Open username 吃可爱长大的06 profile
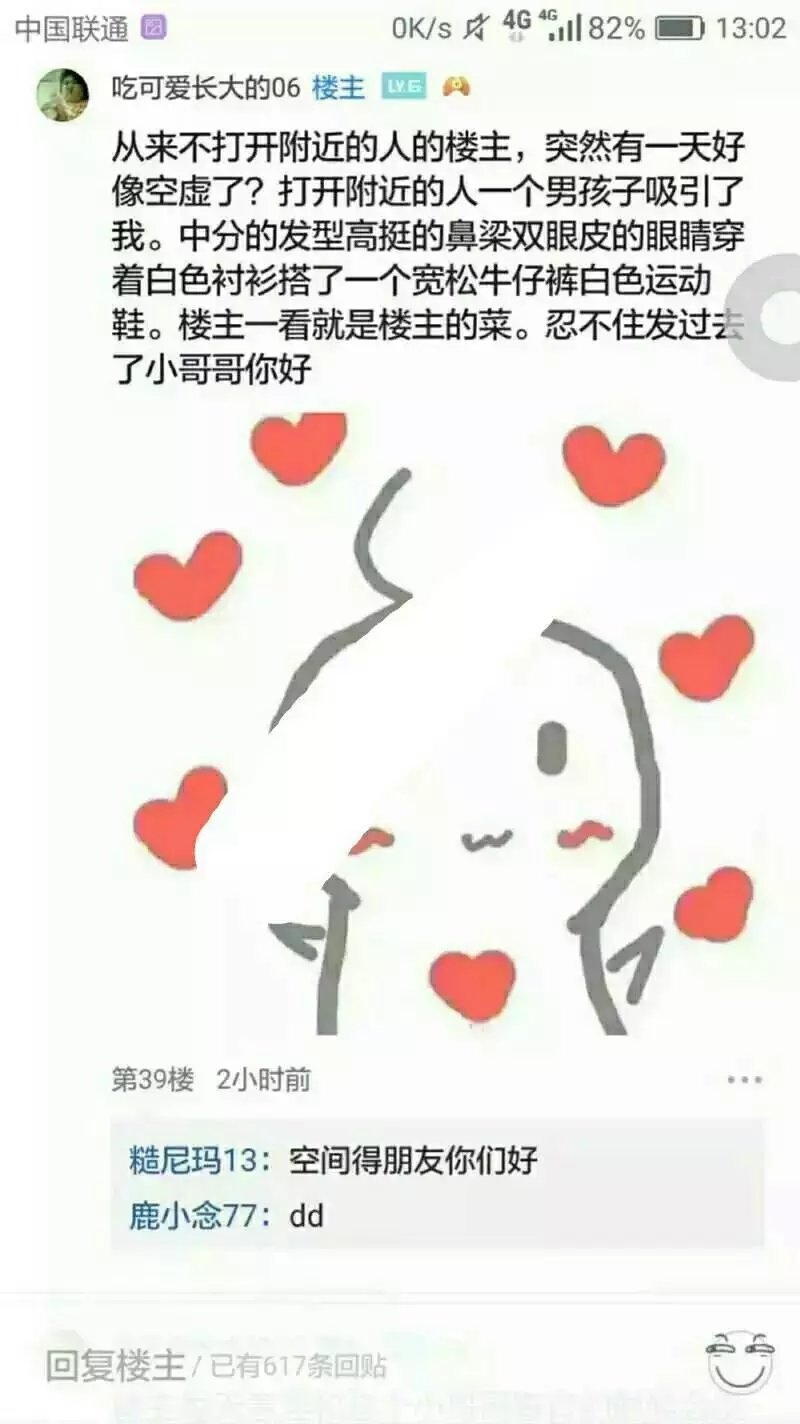800x1424 pixels. click(205, 88)
